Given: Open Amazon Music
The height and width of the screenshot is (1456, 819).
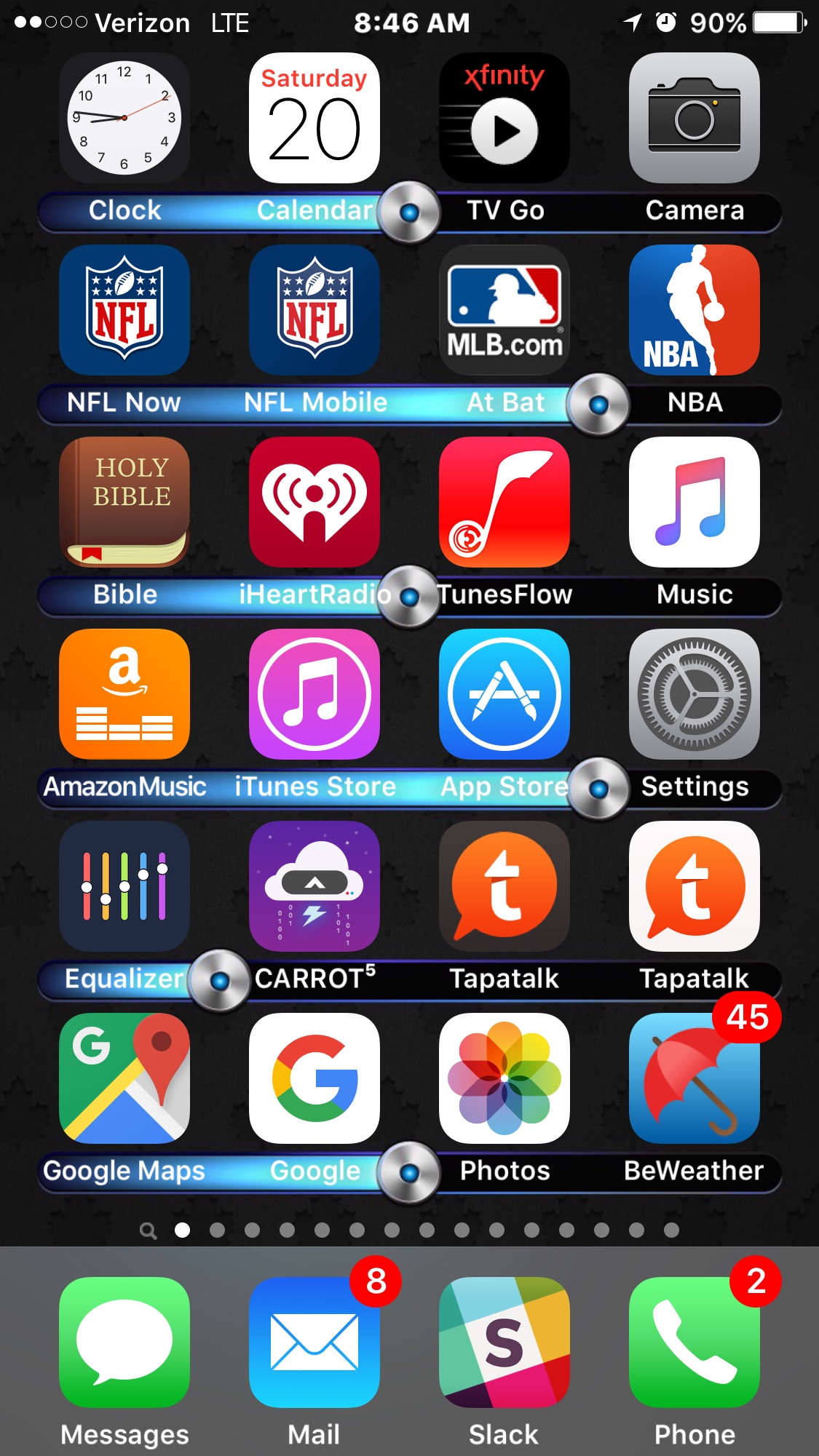Looking at the screenshot, I should 124,694.
